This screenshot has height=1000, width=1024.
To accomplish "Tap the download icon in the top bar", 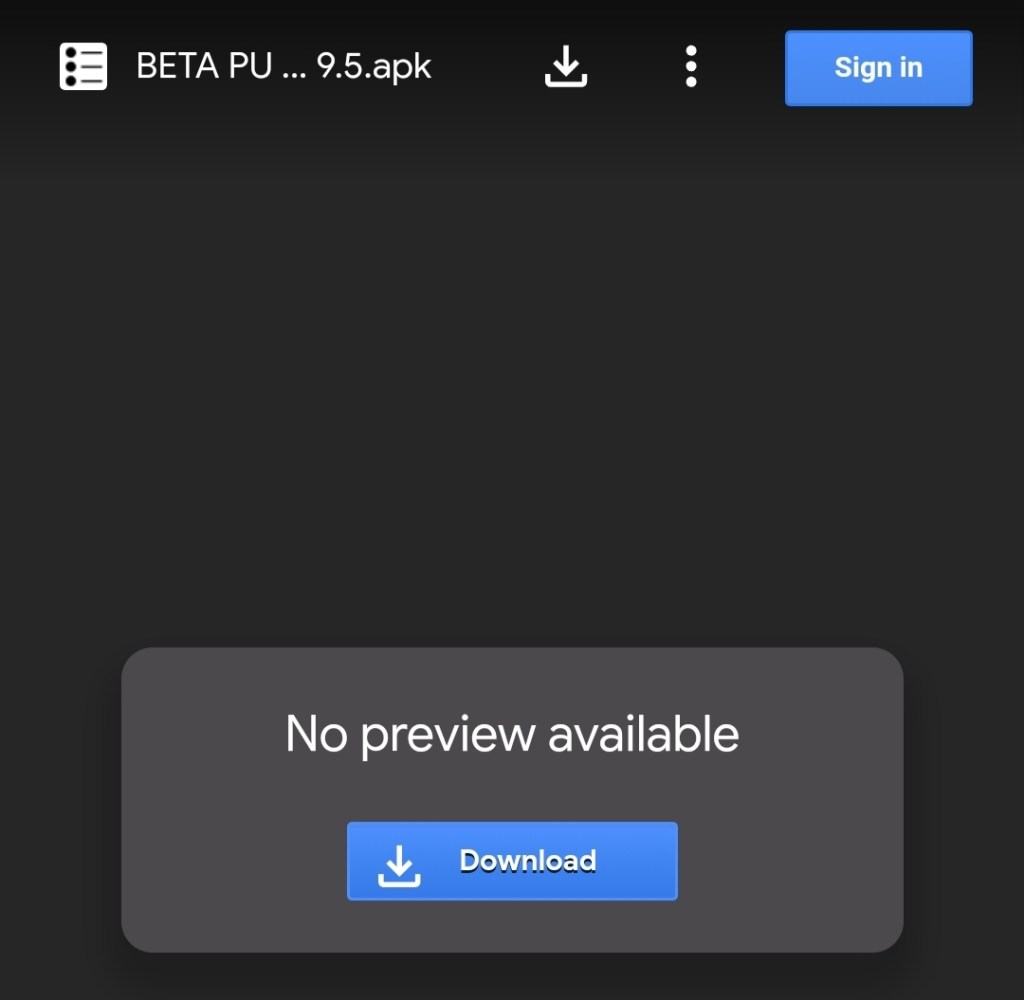I will pyautogui.click(x=566, y=67).
